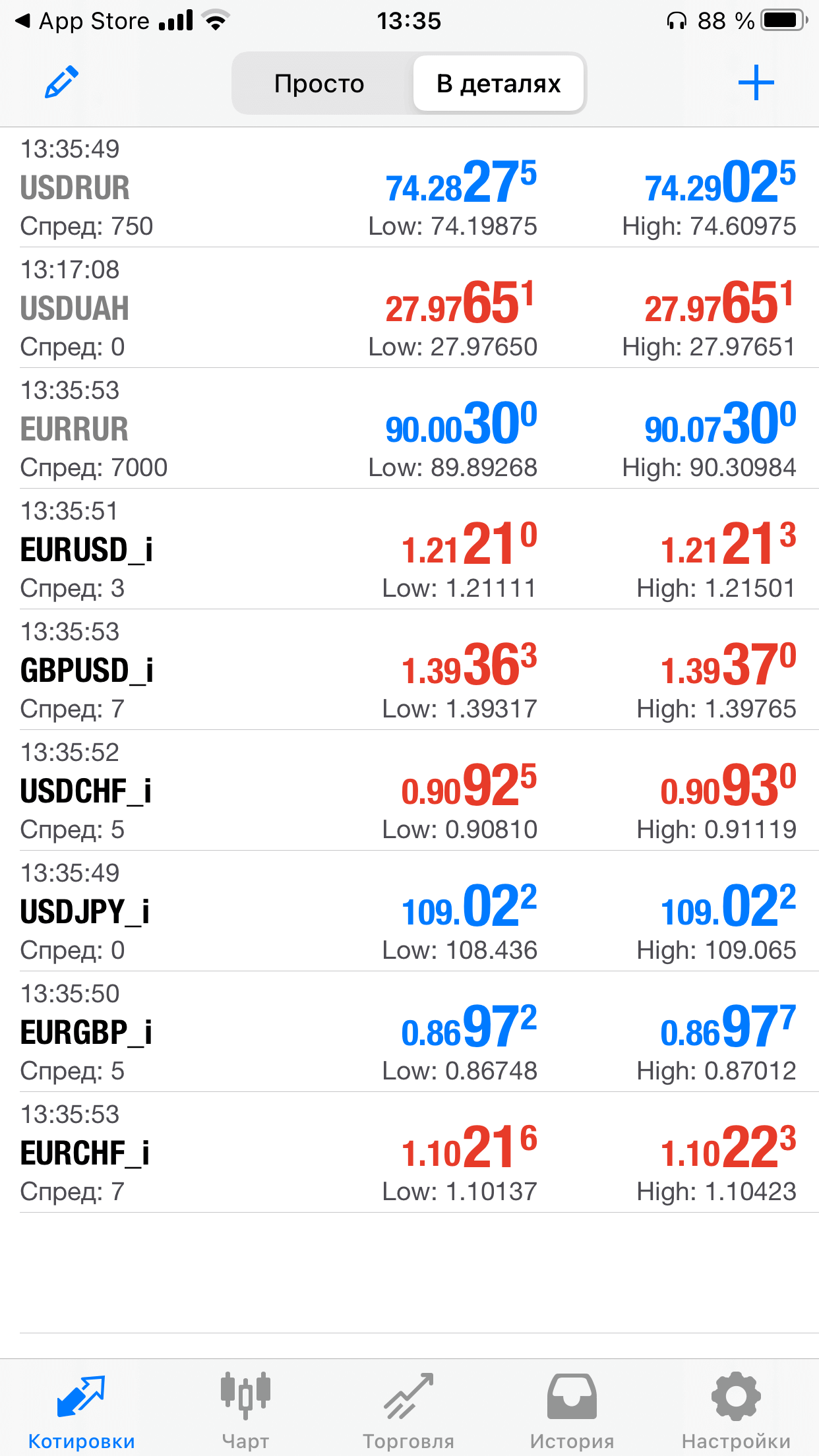Image resolution: width=819 pixels, height=1456 pixels.
Task: Tap the GBPUSD_i quote row
Action: [x=409, y=670]
